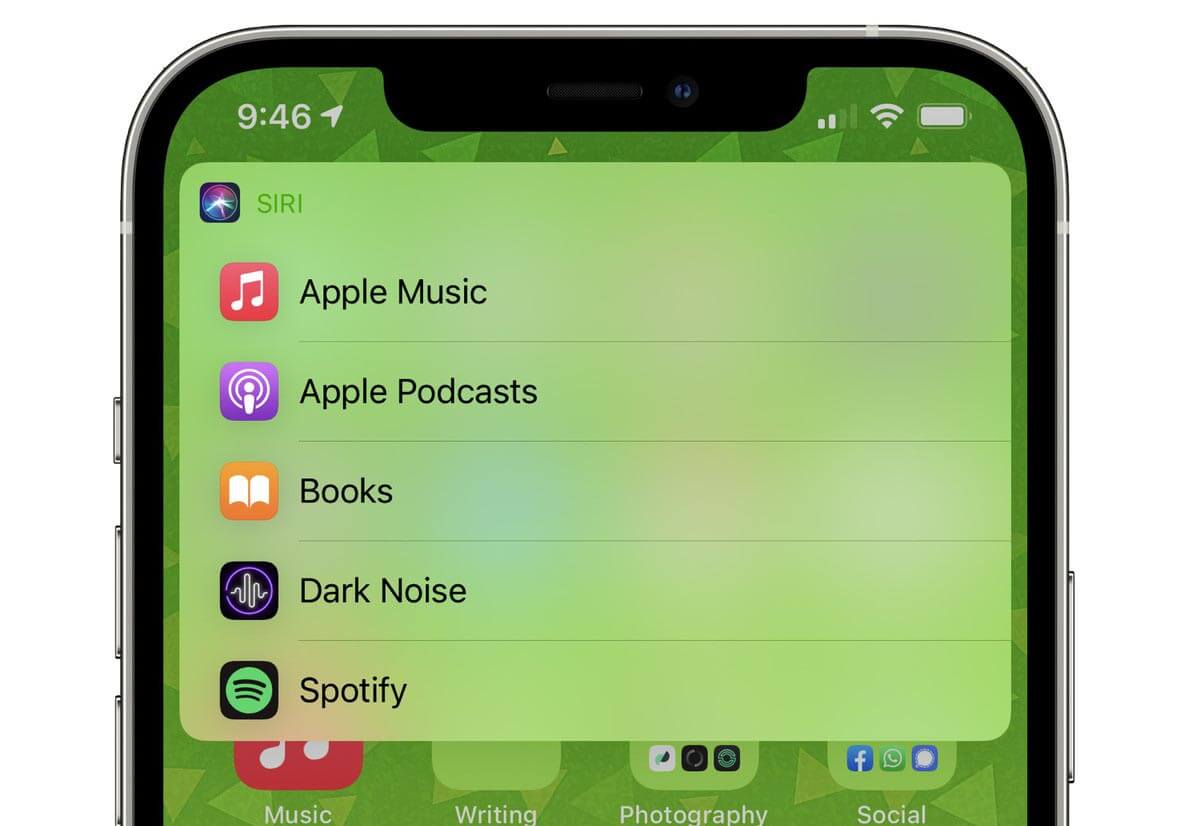Select Dark Noise from the list
The width and height of the screenshot is (1200, 826).
click(x=383, y=590)
